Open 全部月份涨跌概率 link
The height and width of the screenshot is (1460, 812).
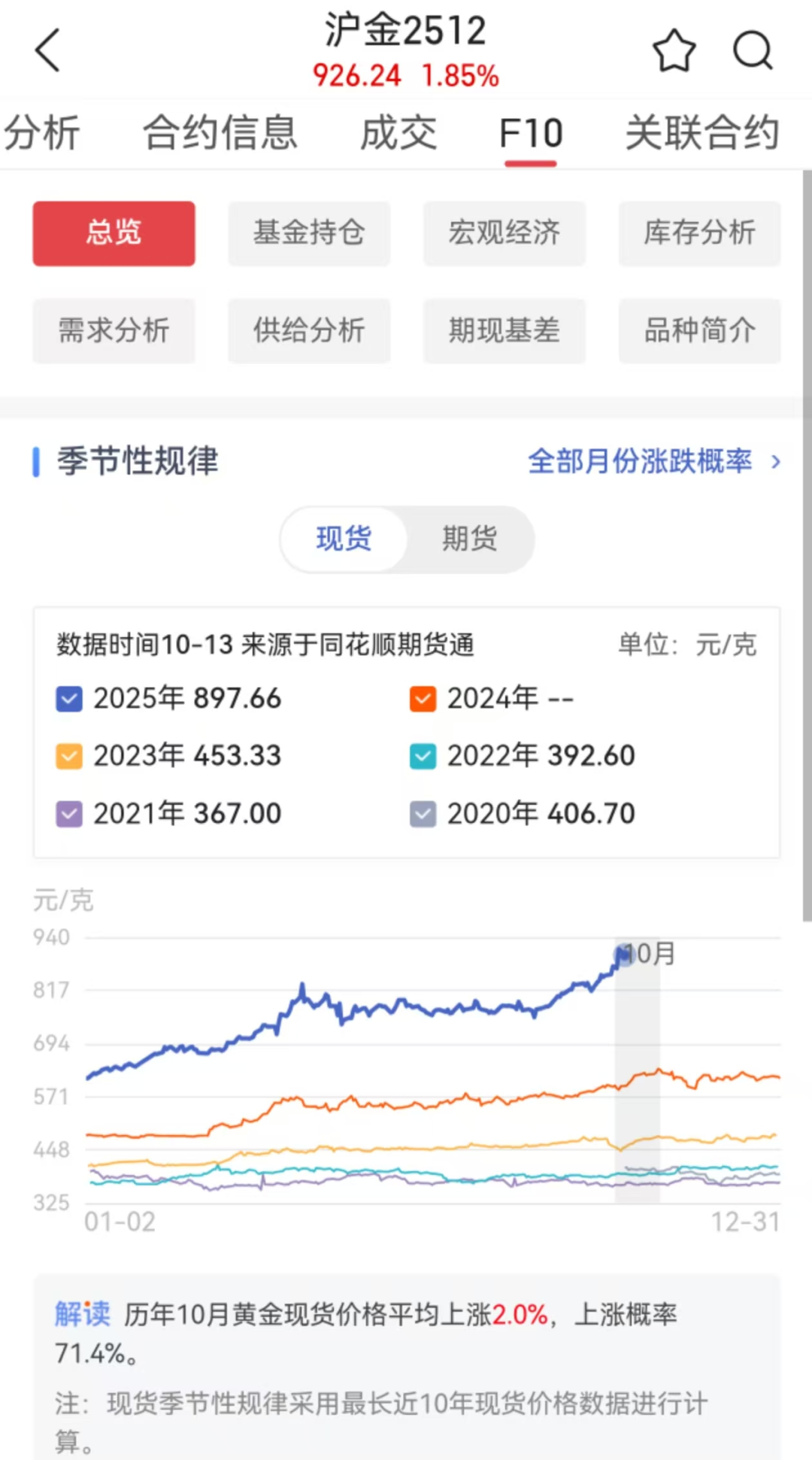click(x=653, y=461)
